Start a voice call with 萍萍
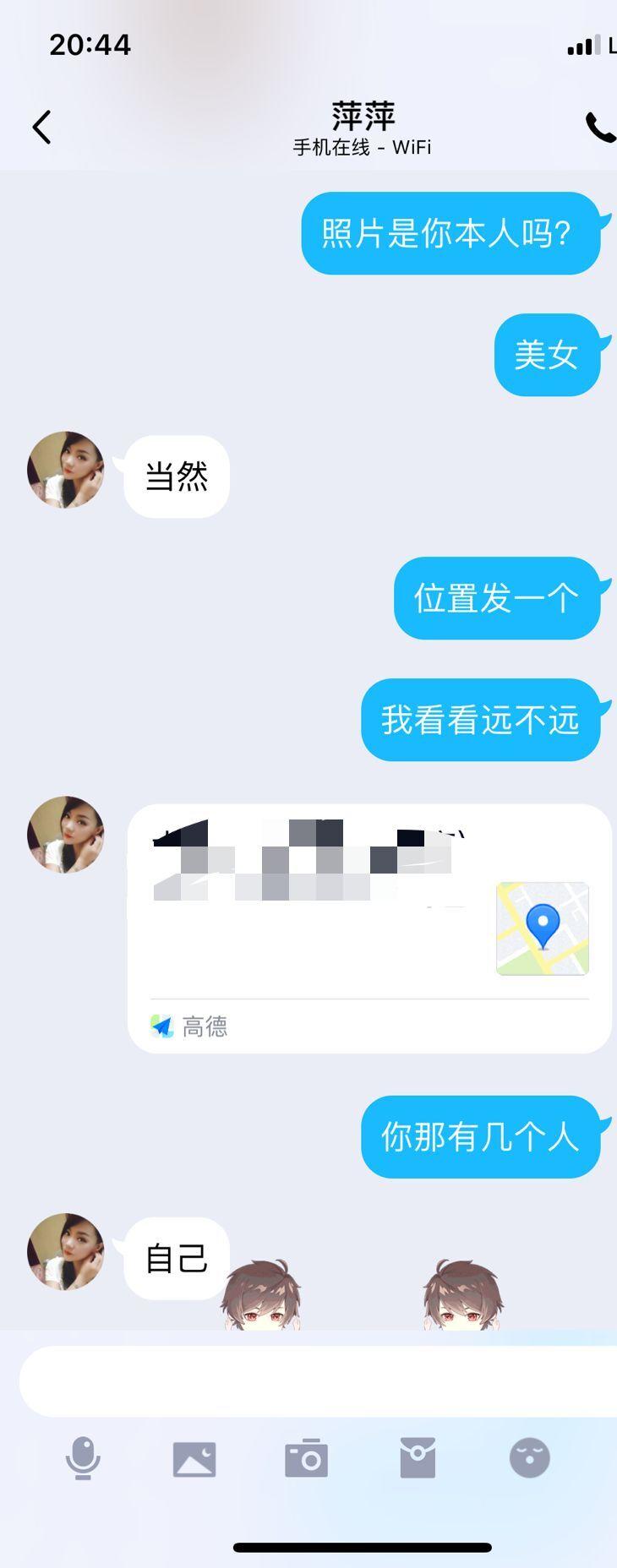617x1568 pixels. click(600, 128)
